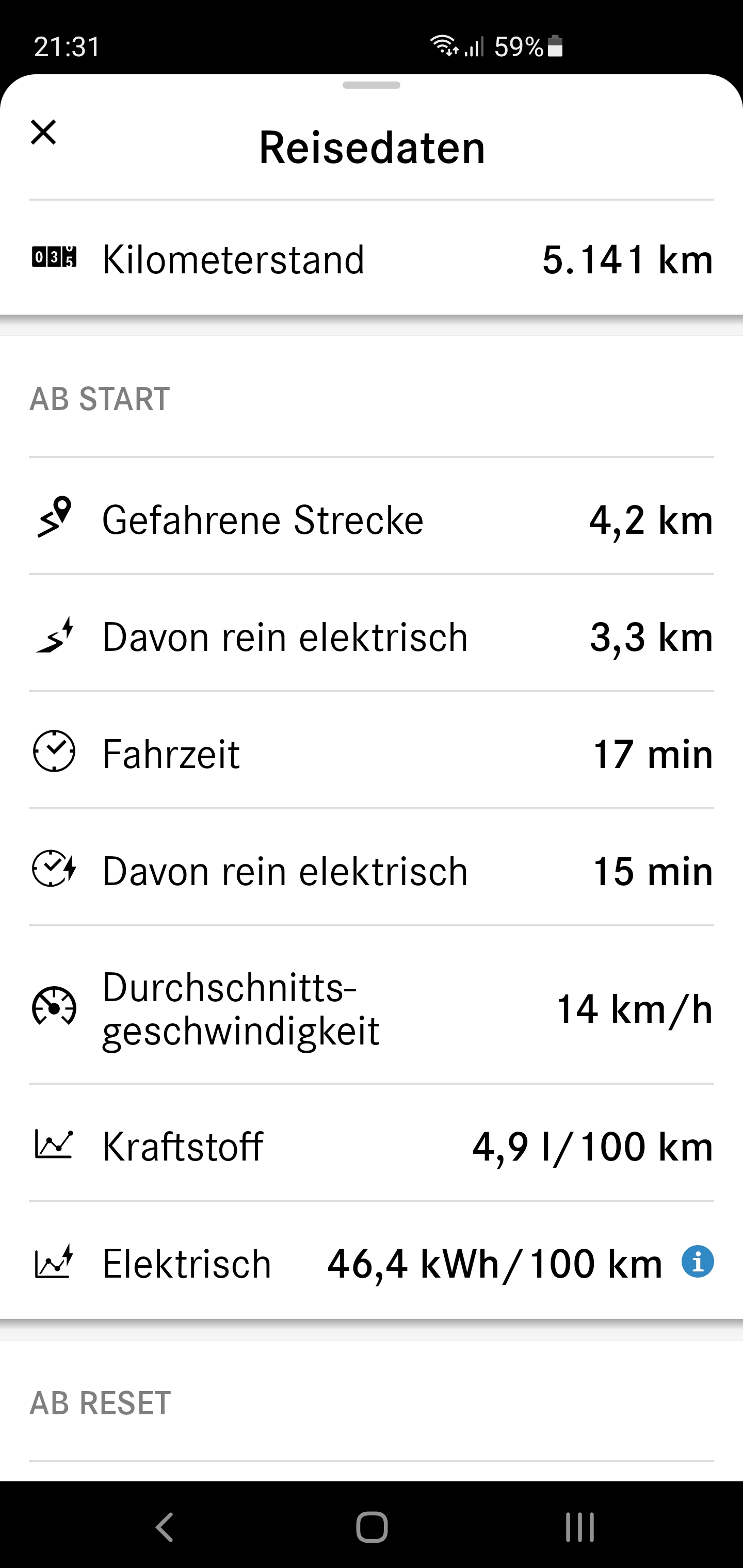
Task: Open the recent apps overview
Action: pos(579,1527)
